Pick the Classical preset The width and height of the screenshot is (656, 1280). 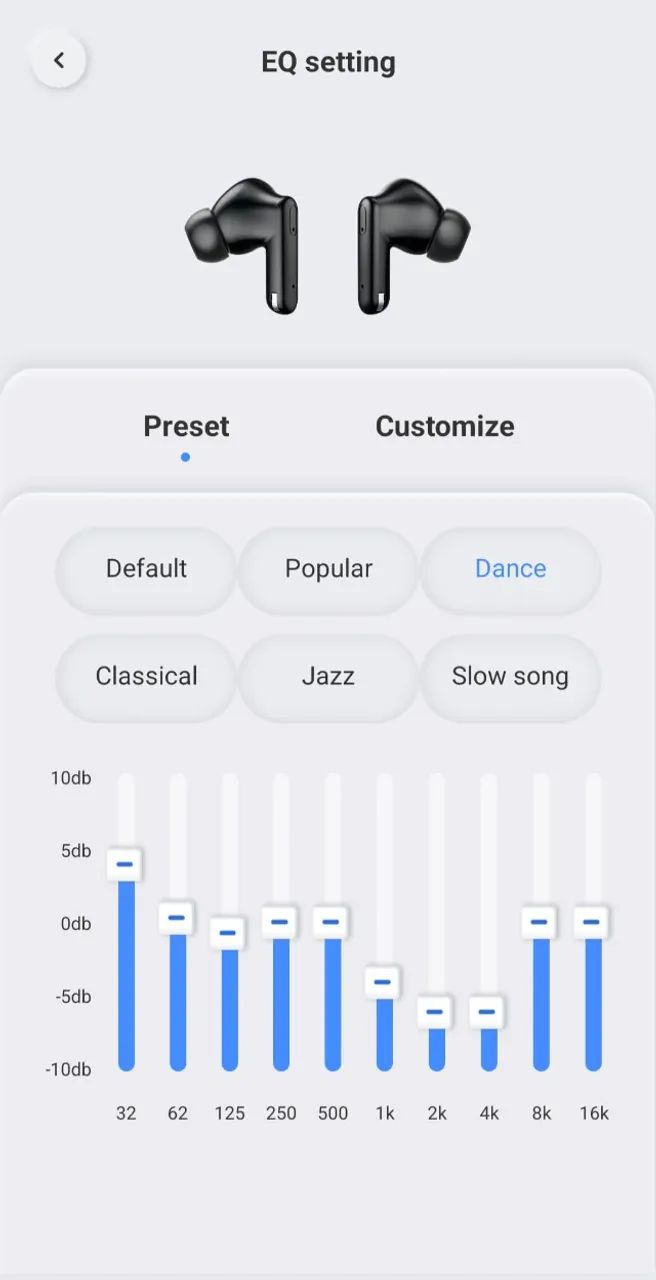(x=146, y=676)
